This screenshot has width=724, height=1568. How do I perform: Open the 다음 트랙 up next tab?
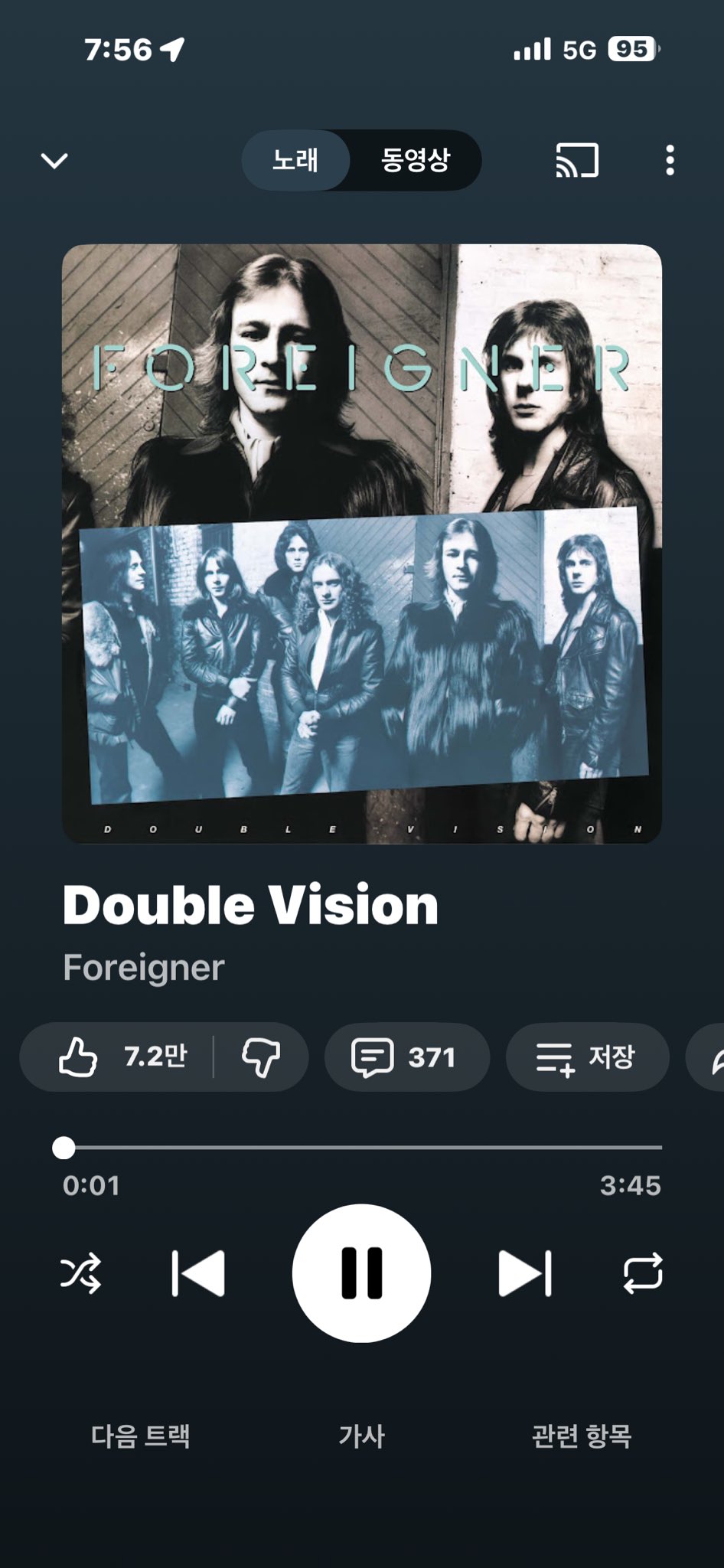point(141,1436)
